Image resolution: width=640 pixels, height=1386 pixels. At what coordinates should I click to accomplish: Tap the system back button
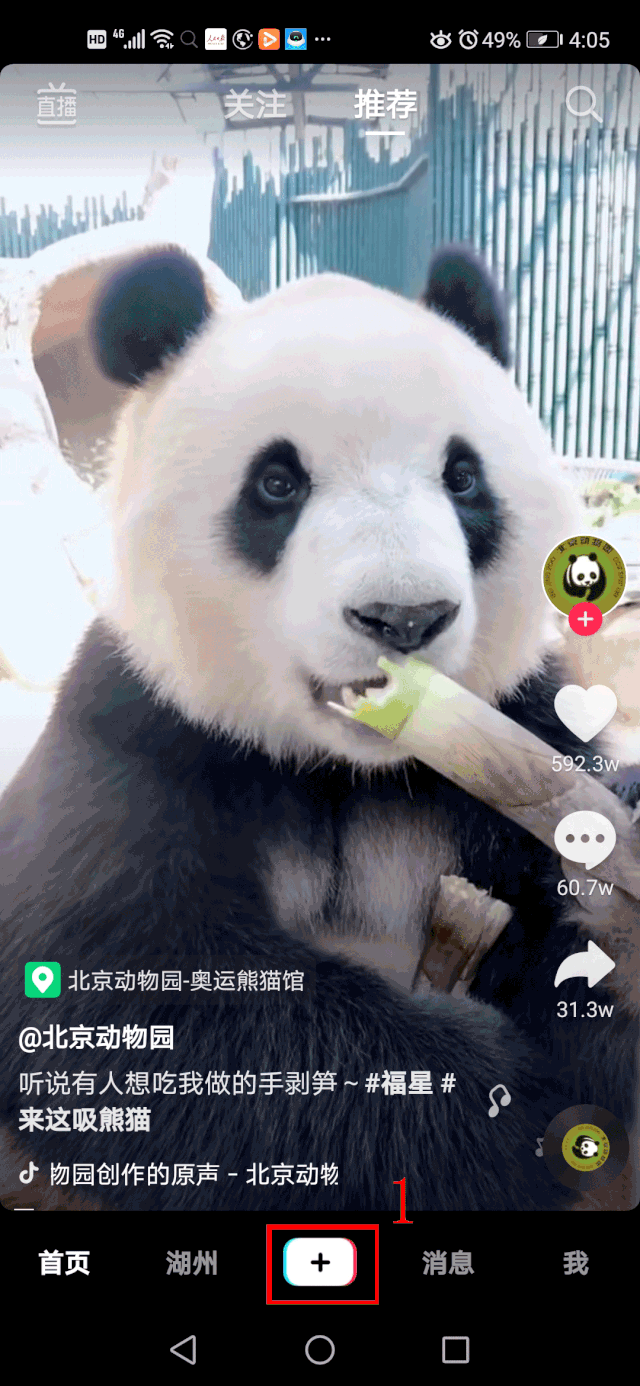coord(183,1350)
